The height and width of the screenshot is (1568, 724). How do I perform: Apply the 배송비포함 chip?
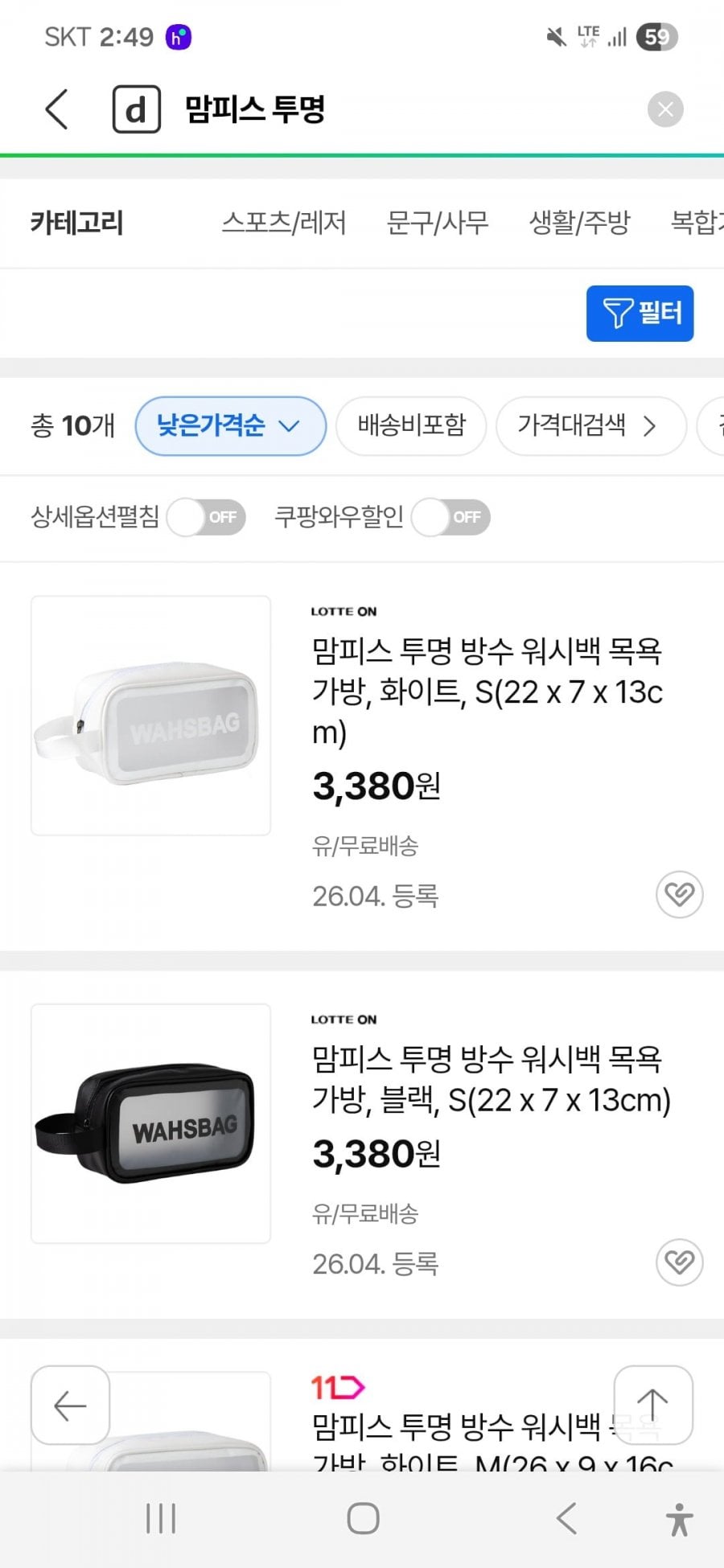[411, 425]
